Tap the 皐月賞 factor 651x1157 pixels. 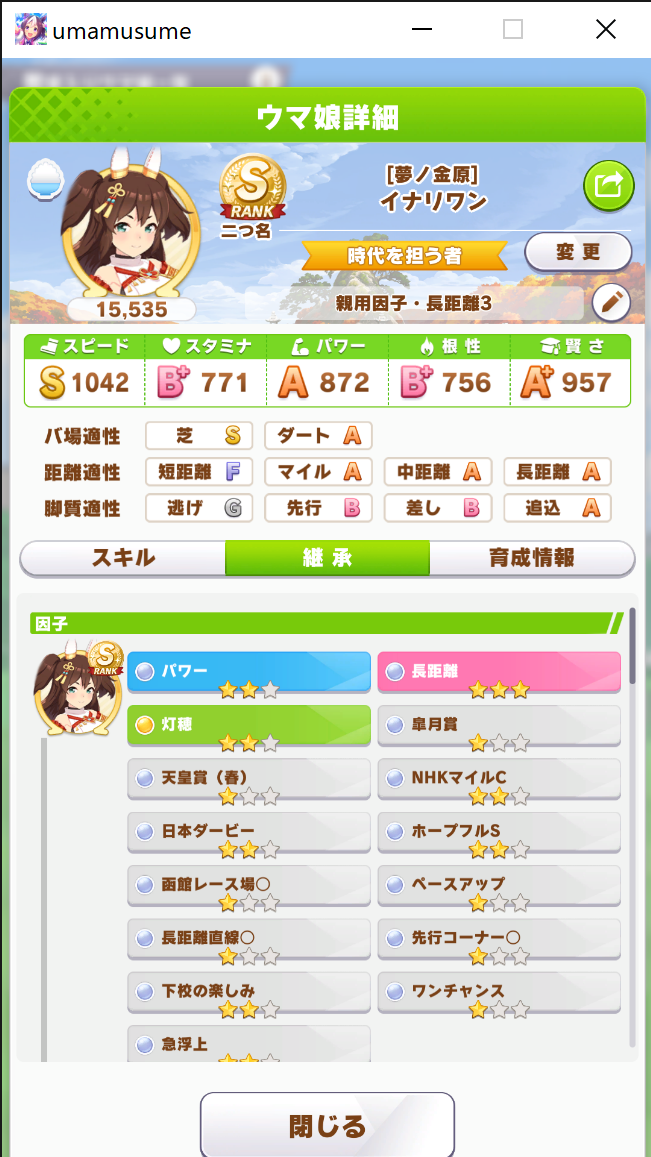499,726
